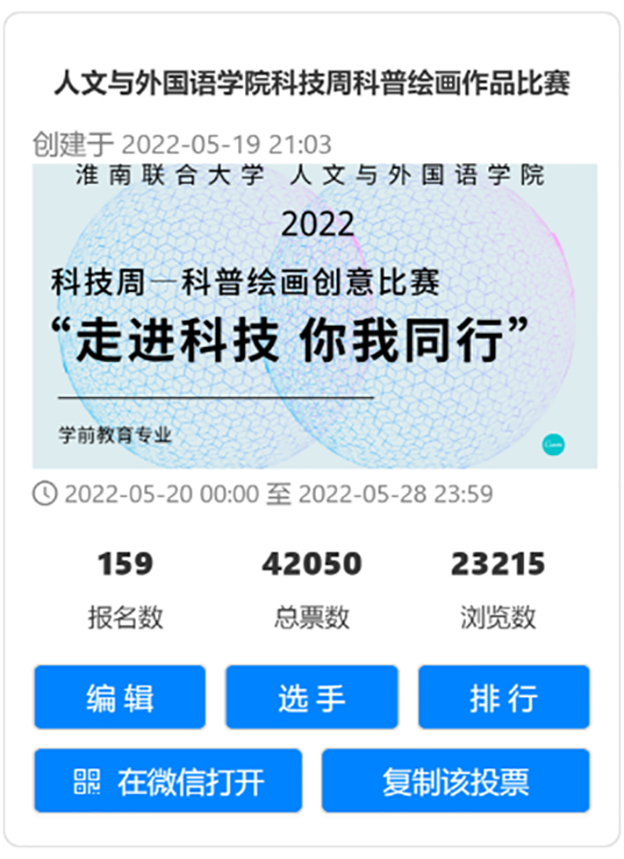Tap the 编辑 button
Viewport: 624px width, 859px height.
pyautogui.click(x=119, y=697)
